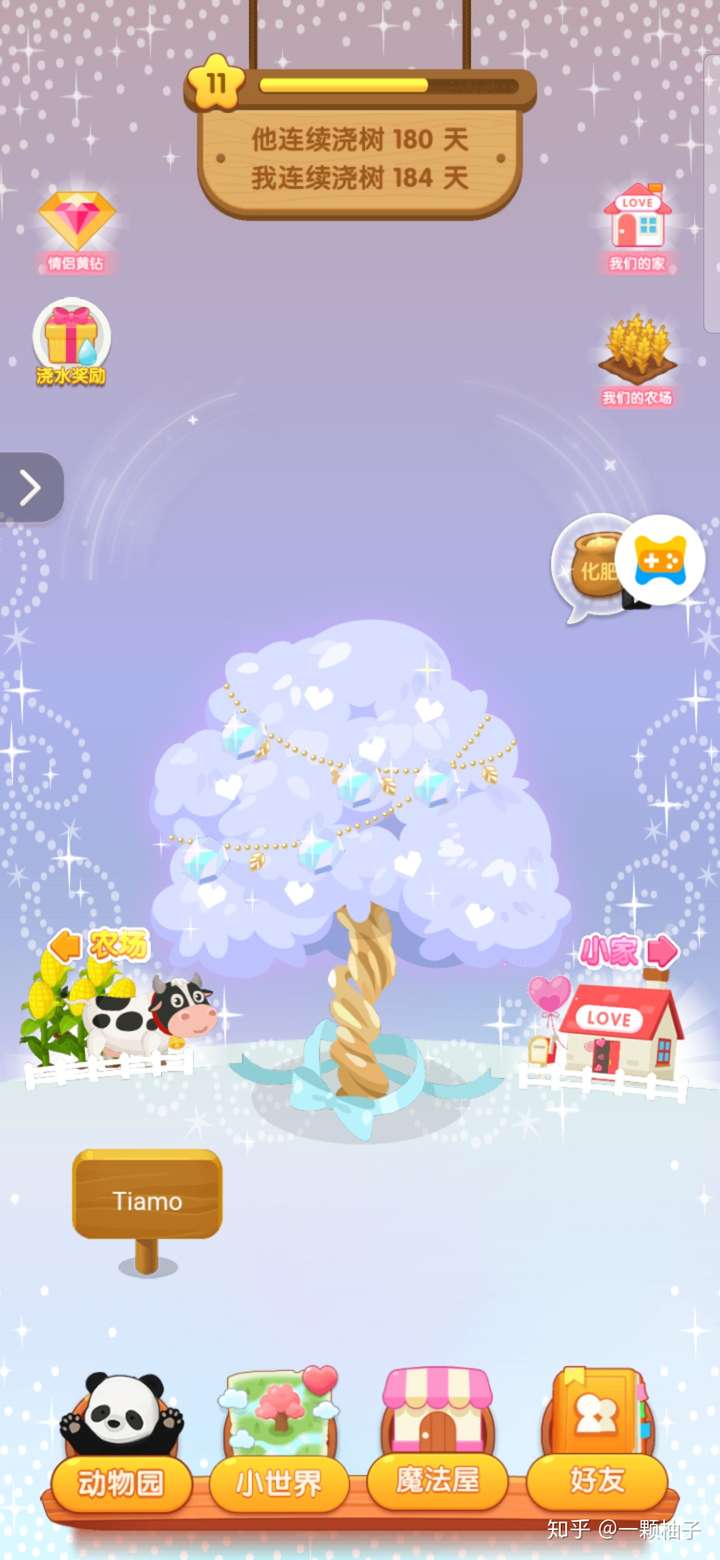Open 我们的家 house icon
Viewport: 720px width, 1560px height.
click(637, 224)
